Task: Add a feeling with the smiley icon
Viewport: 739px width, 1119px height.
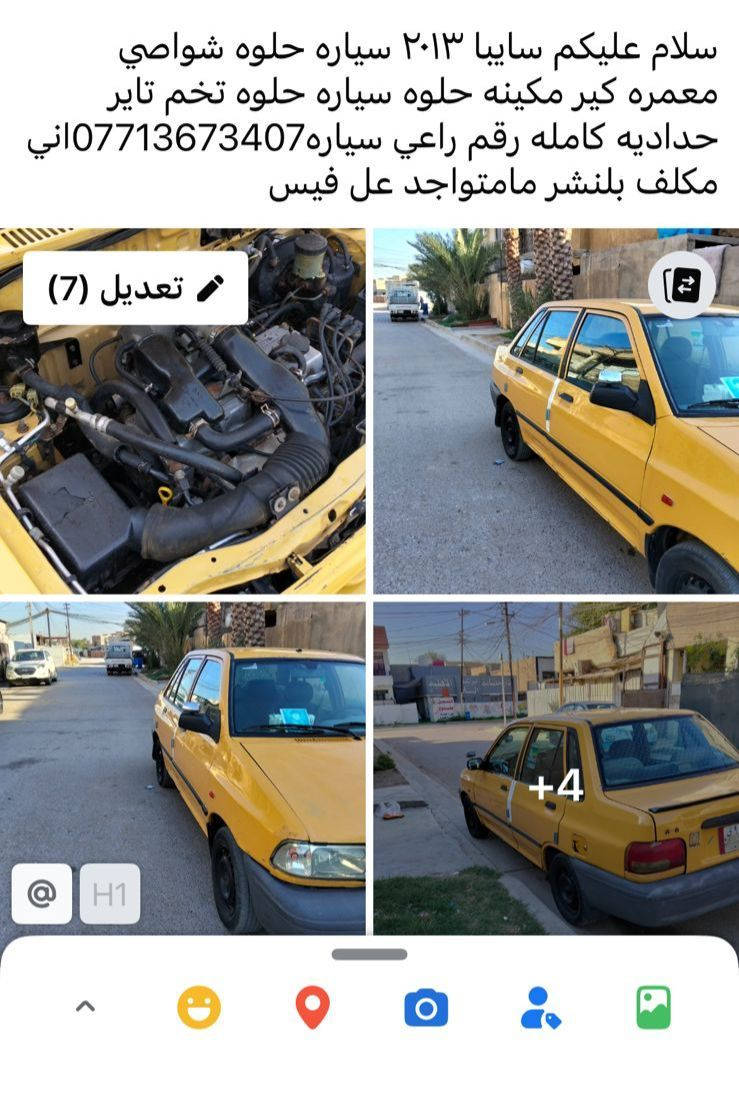Action: [199, 1007]
